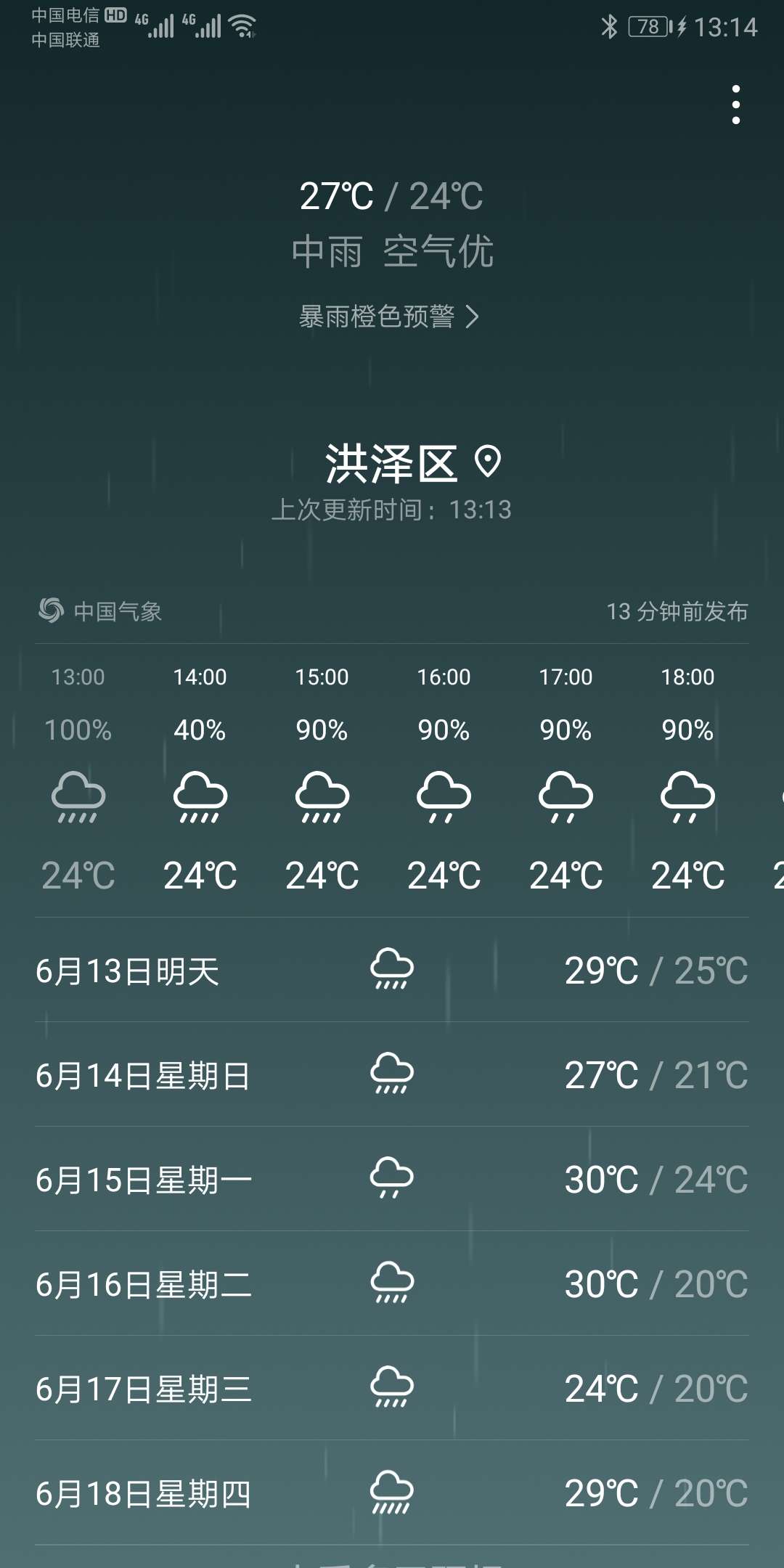The width and height of the screenshot is (784, 1568).
Task: Open the forecast for 6月13日明天
Action: tap(392, 970)
